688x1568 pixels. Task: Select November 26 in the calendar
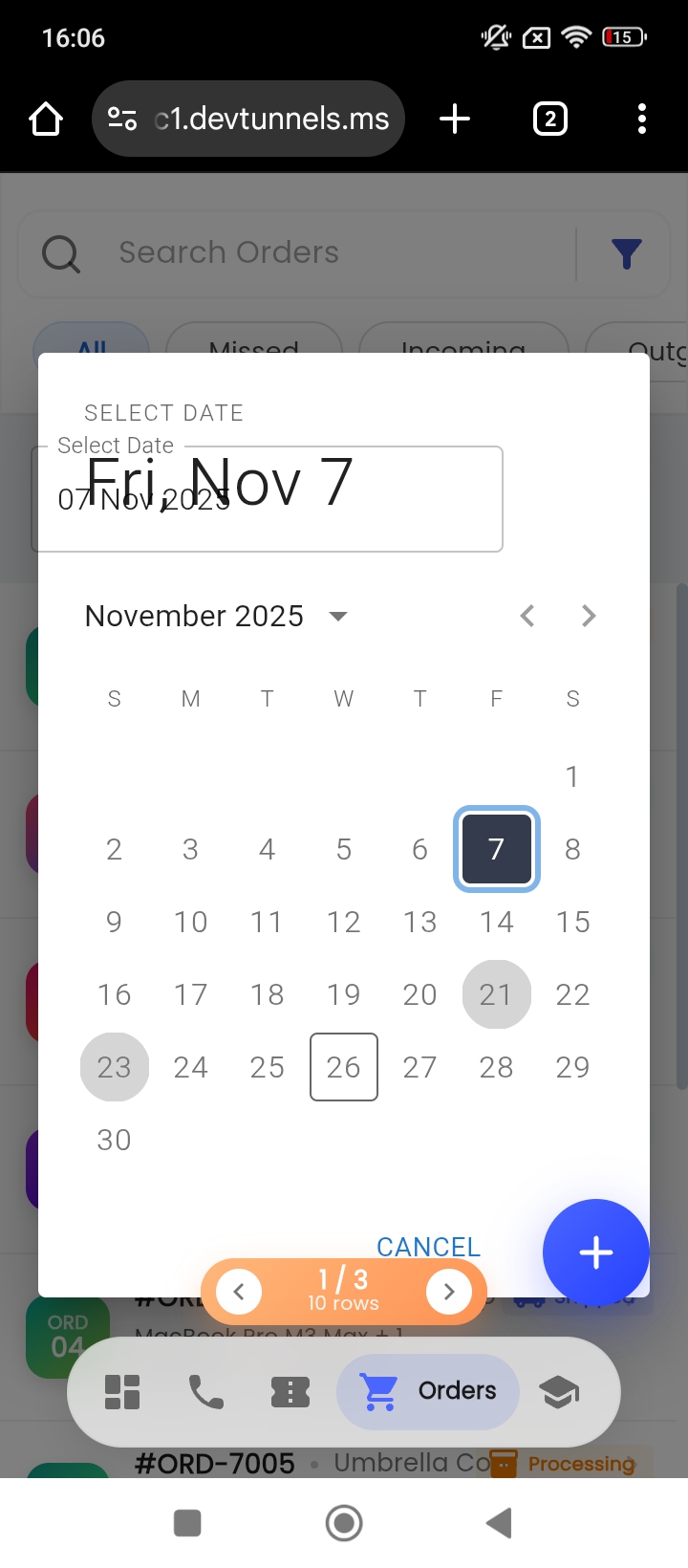click(343, 1067)
